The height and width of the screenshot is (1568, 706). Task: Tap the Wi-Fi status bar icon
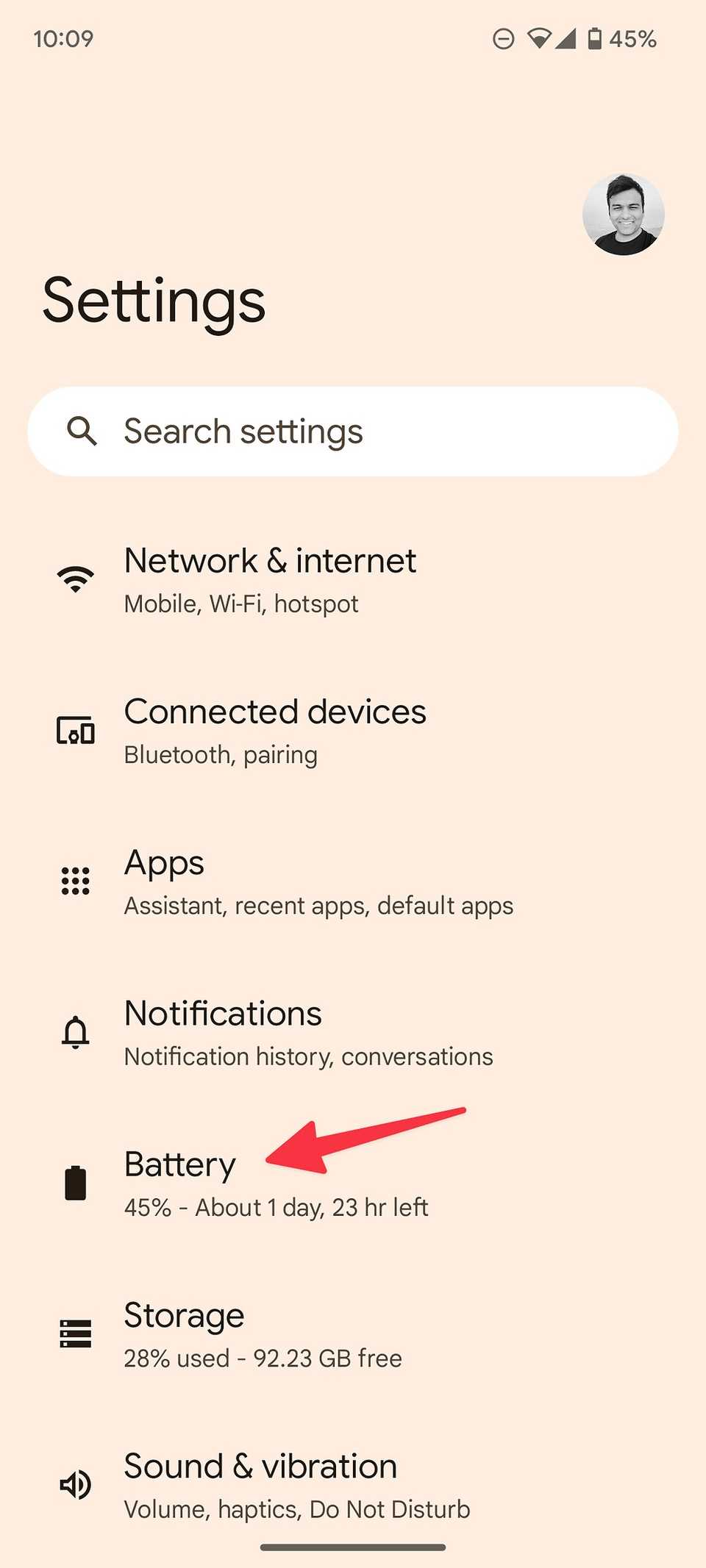click(541, 38)
